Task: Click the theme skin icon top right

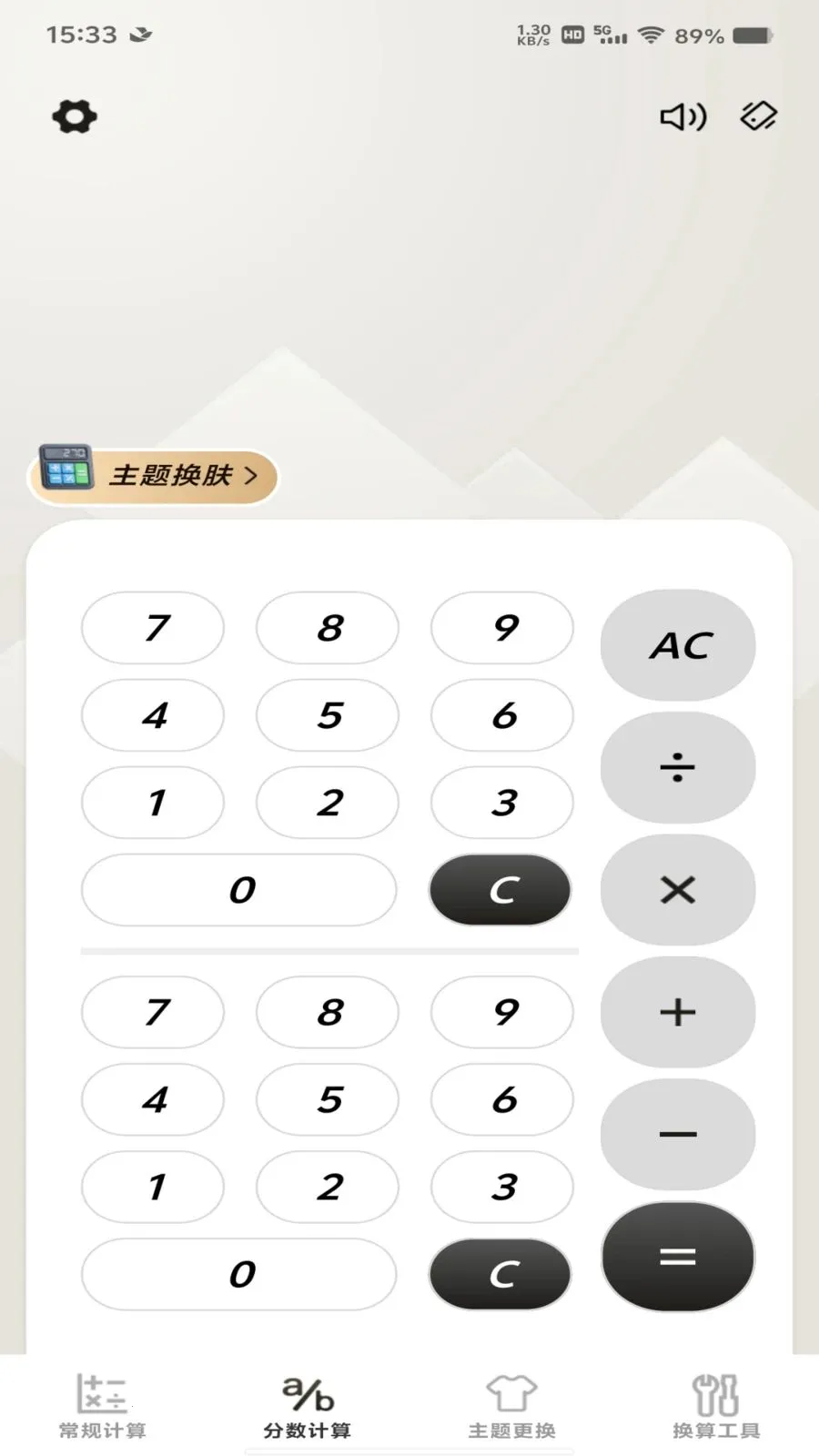Action: [x=758, y=116]
